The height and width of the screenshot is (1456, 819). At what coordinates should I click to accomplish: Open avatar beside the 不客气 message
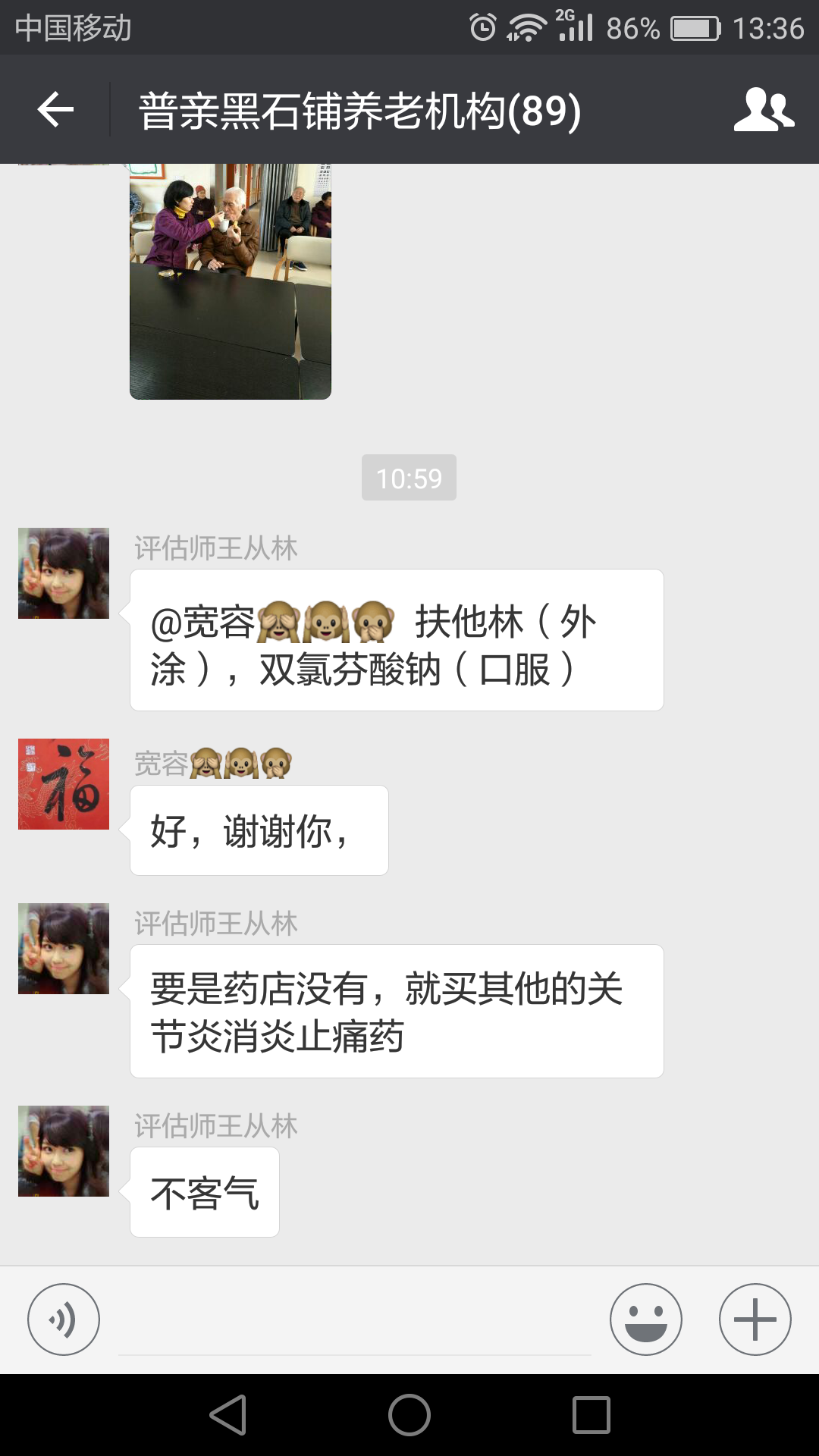[64, 1151]
